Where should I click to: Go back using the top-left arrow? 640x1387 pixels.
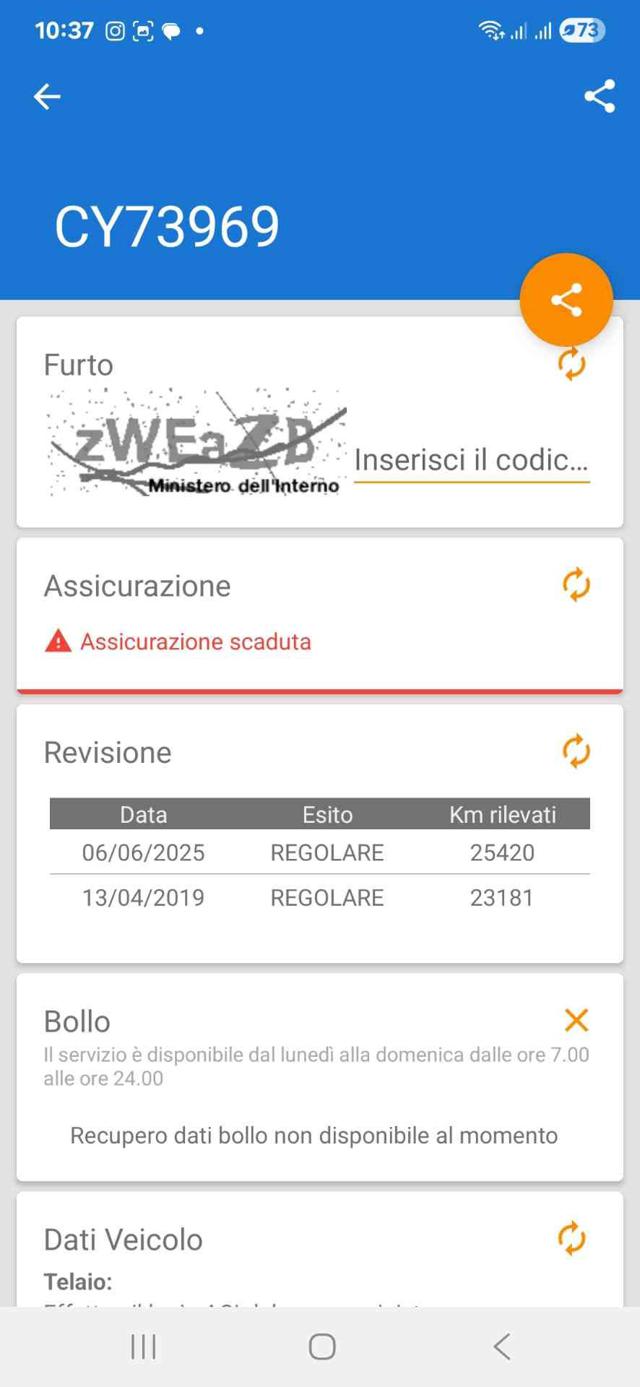[47, 96]
